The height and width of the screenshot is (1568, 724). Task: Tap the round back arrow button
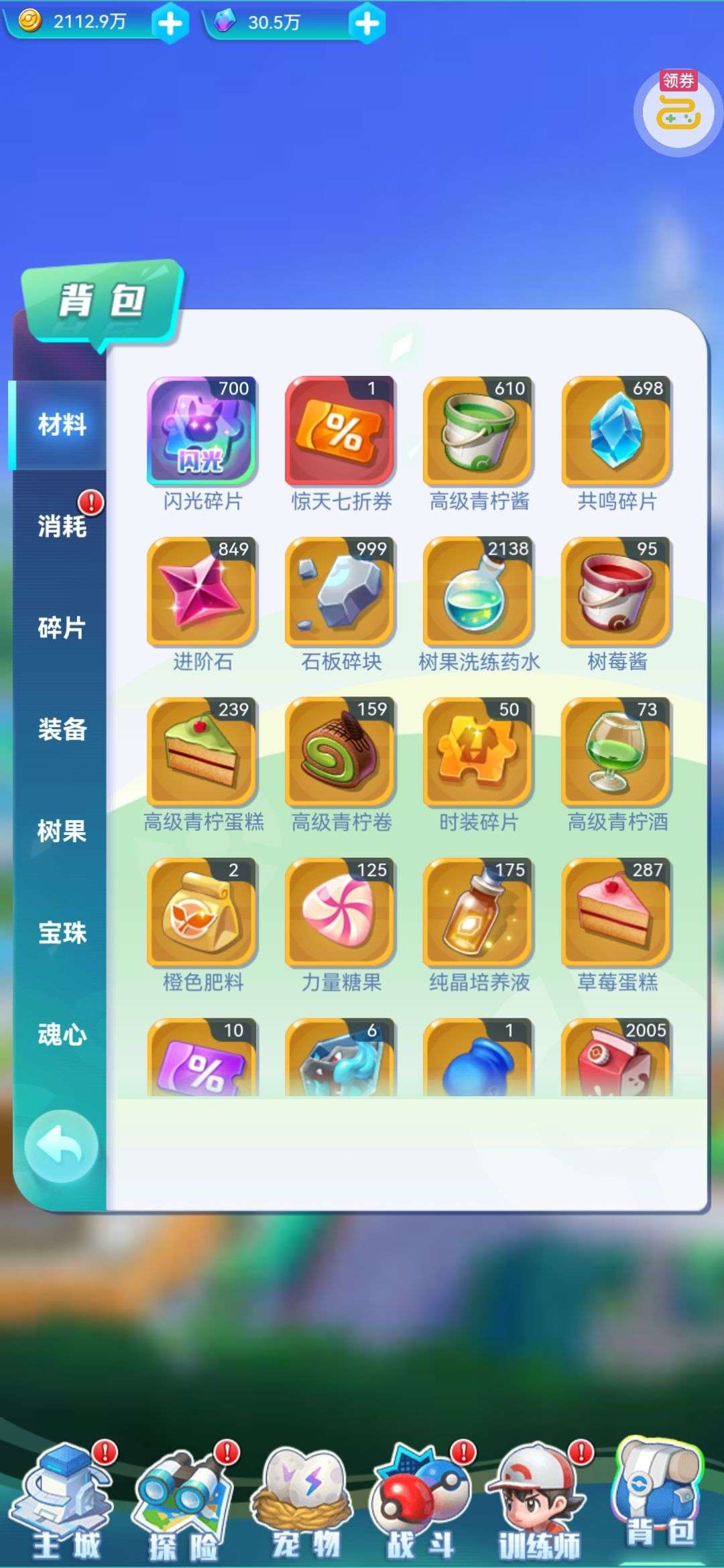coord(61,1146)
